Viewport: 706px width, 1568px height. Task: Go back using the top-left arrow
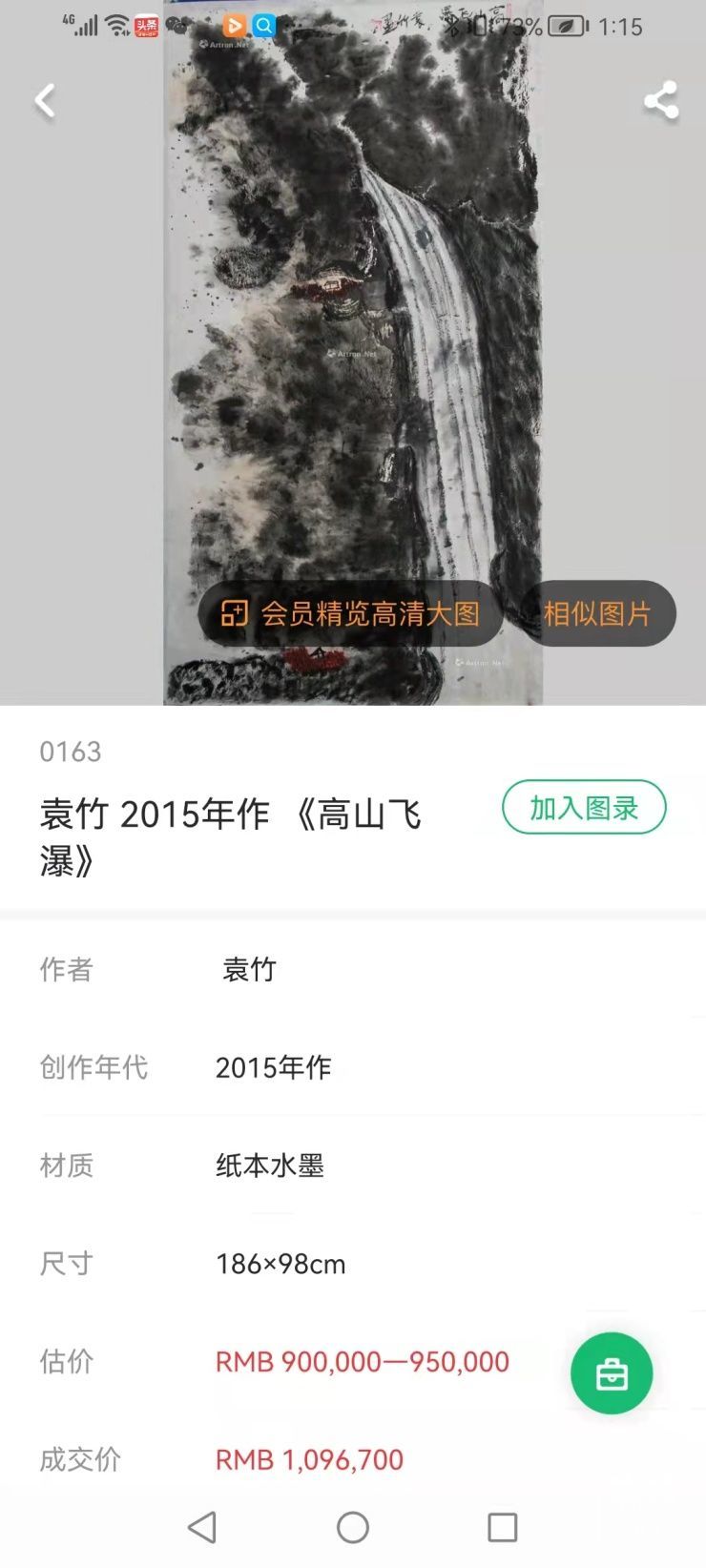click(45, 100)
